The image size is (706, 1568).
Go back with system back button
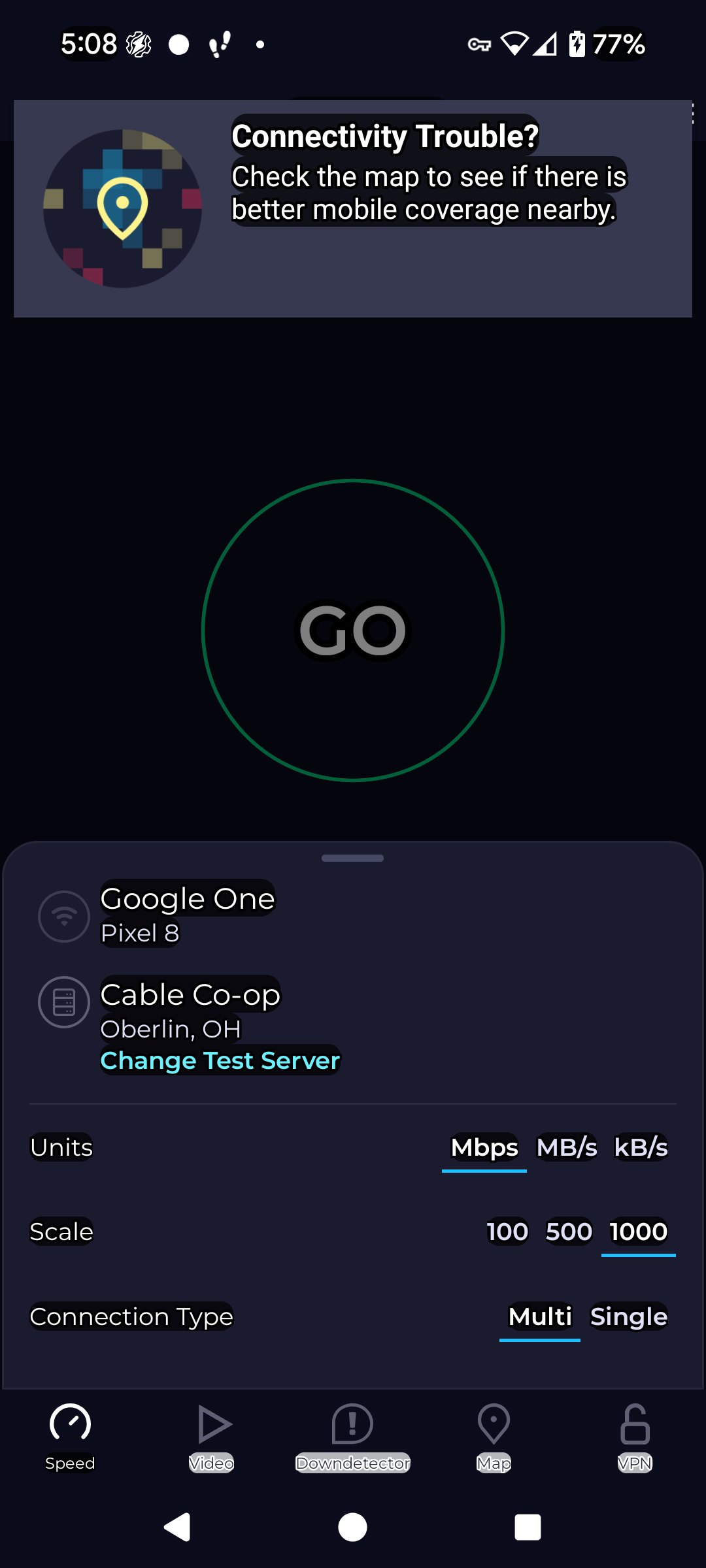pos(177,1527)
